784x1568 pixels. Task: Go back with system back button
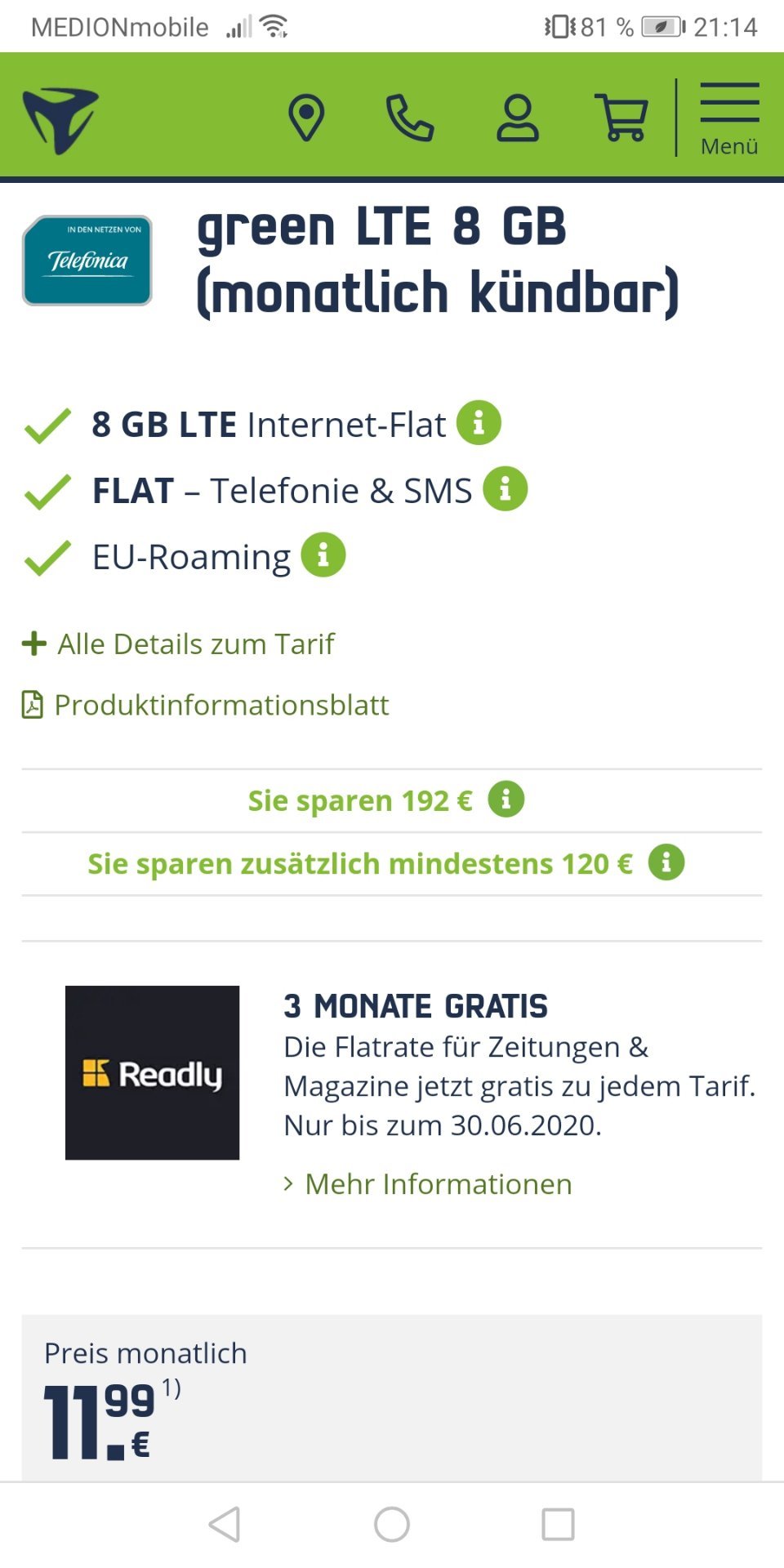point(225,1524)
